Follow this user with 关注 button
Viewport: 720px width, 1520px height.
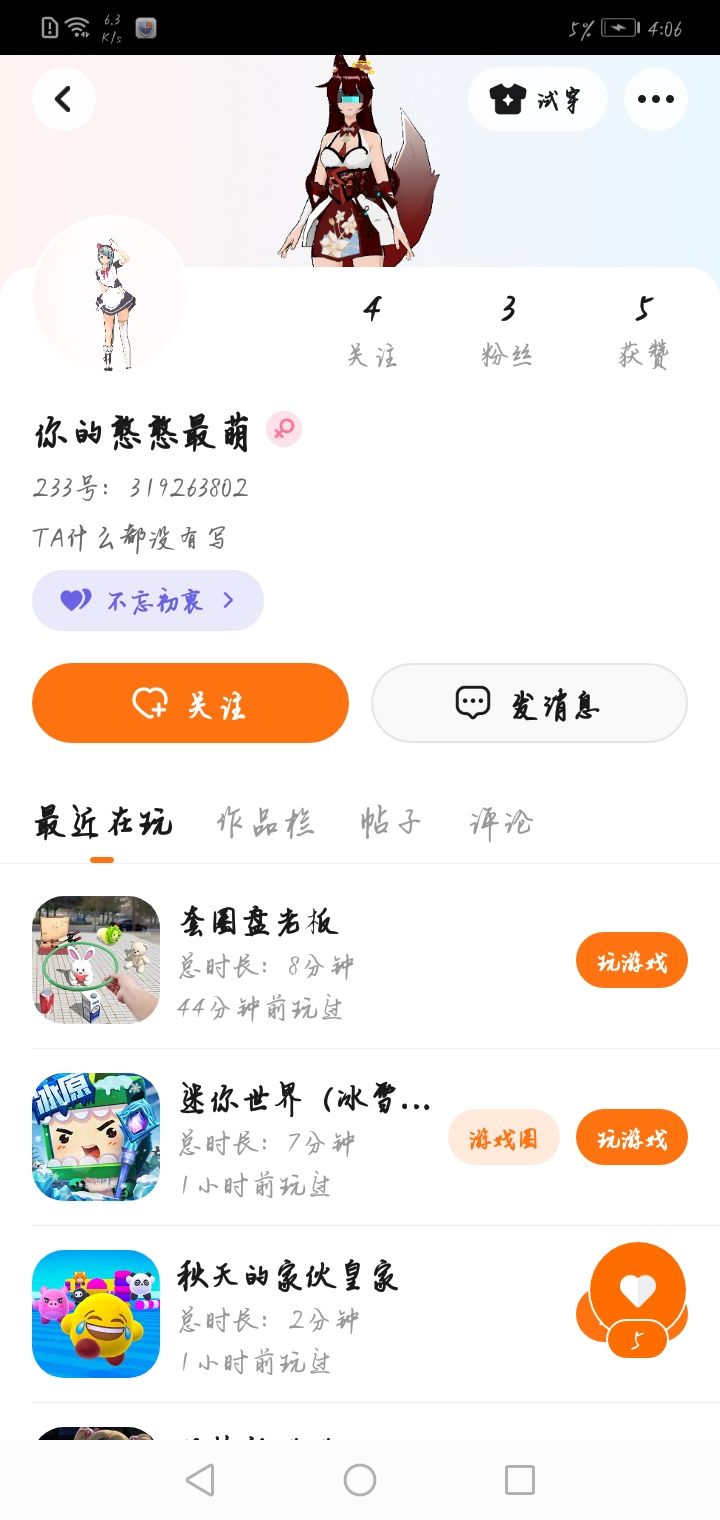(190, 703)
